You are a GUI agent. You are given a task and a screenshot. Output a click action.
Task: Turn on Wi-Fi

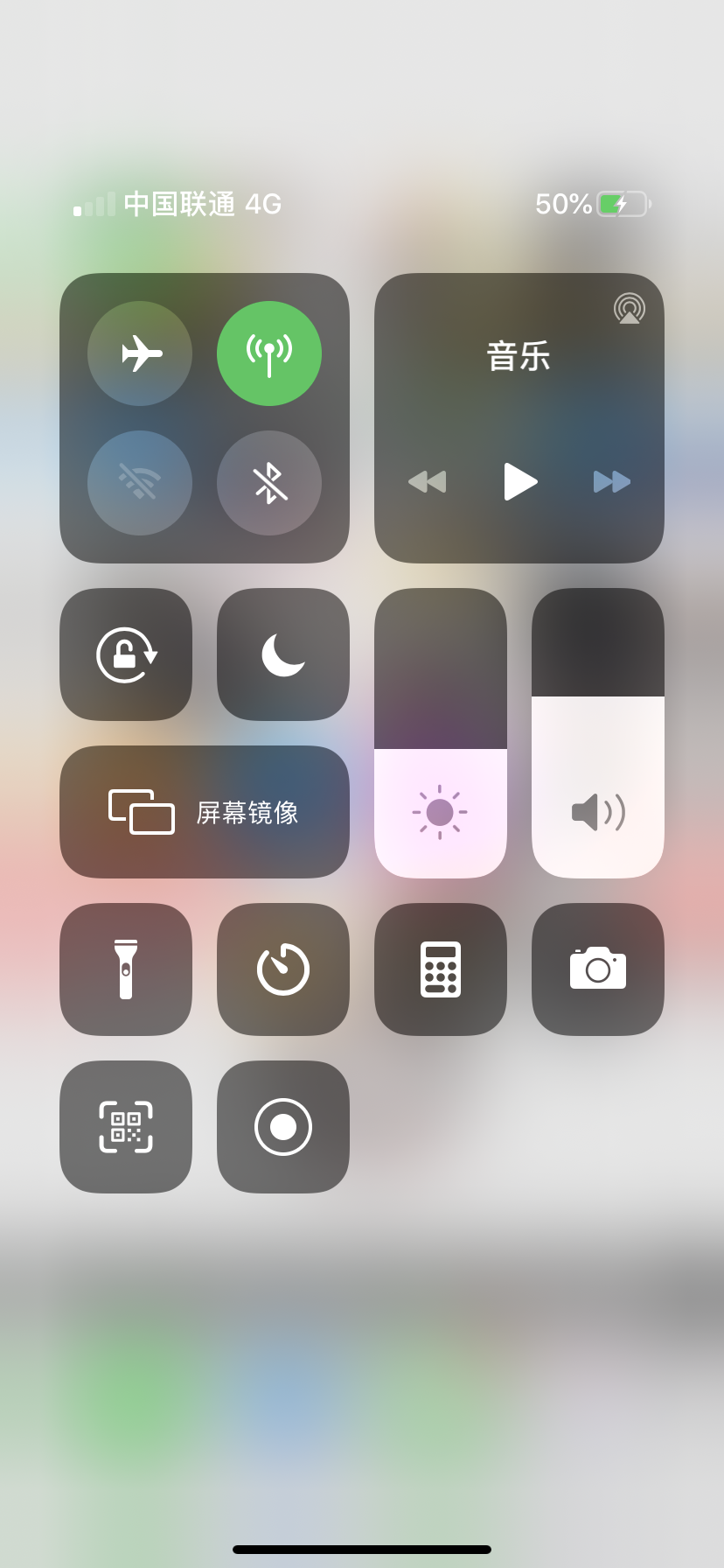click(x=140, y=483)
